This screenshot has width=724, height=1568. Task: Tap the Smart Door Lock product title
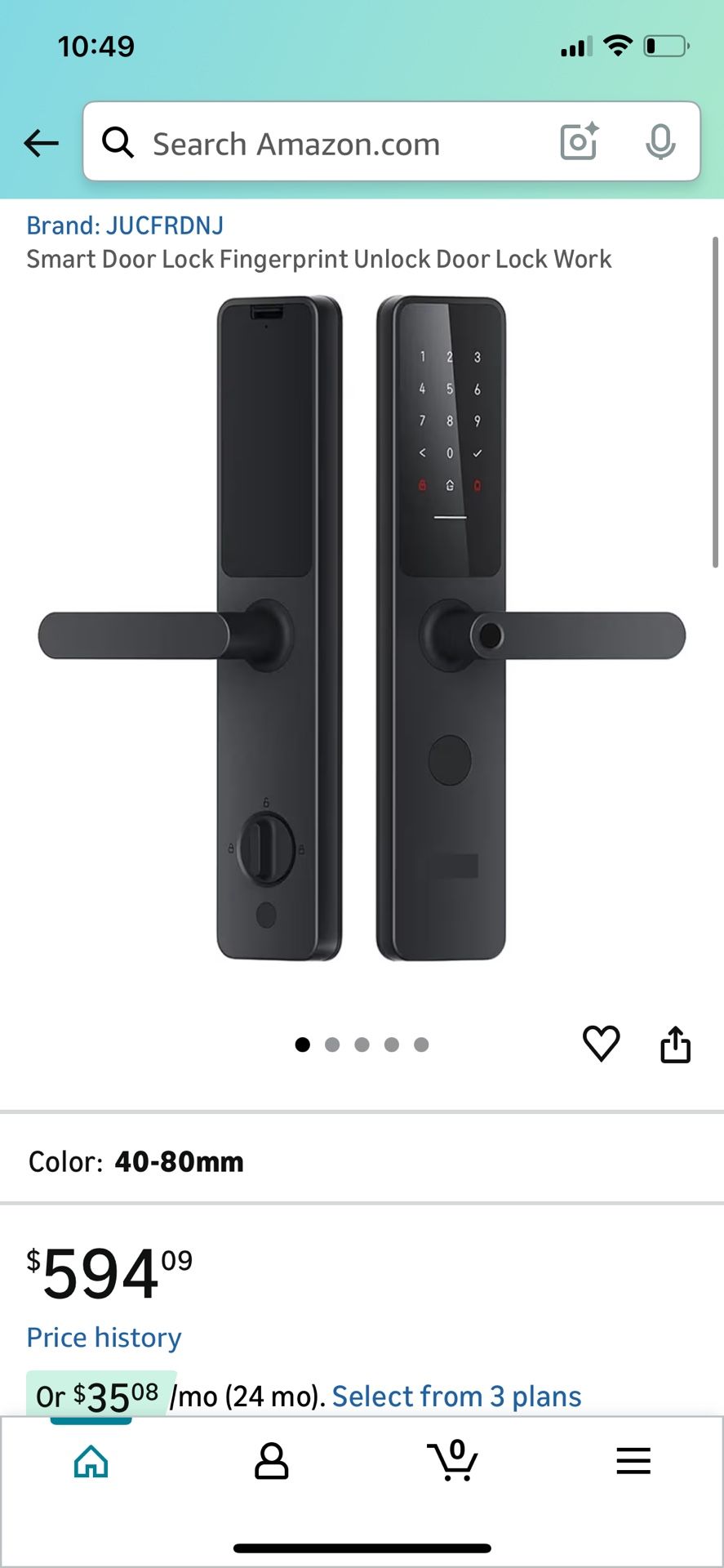[318, 259]
